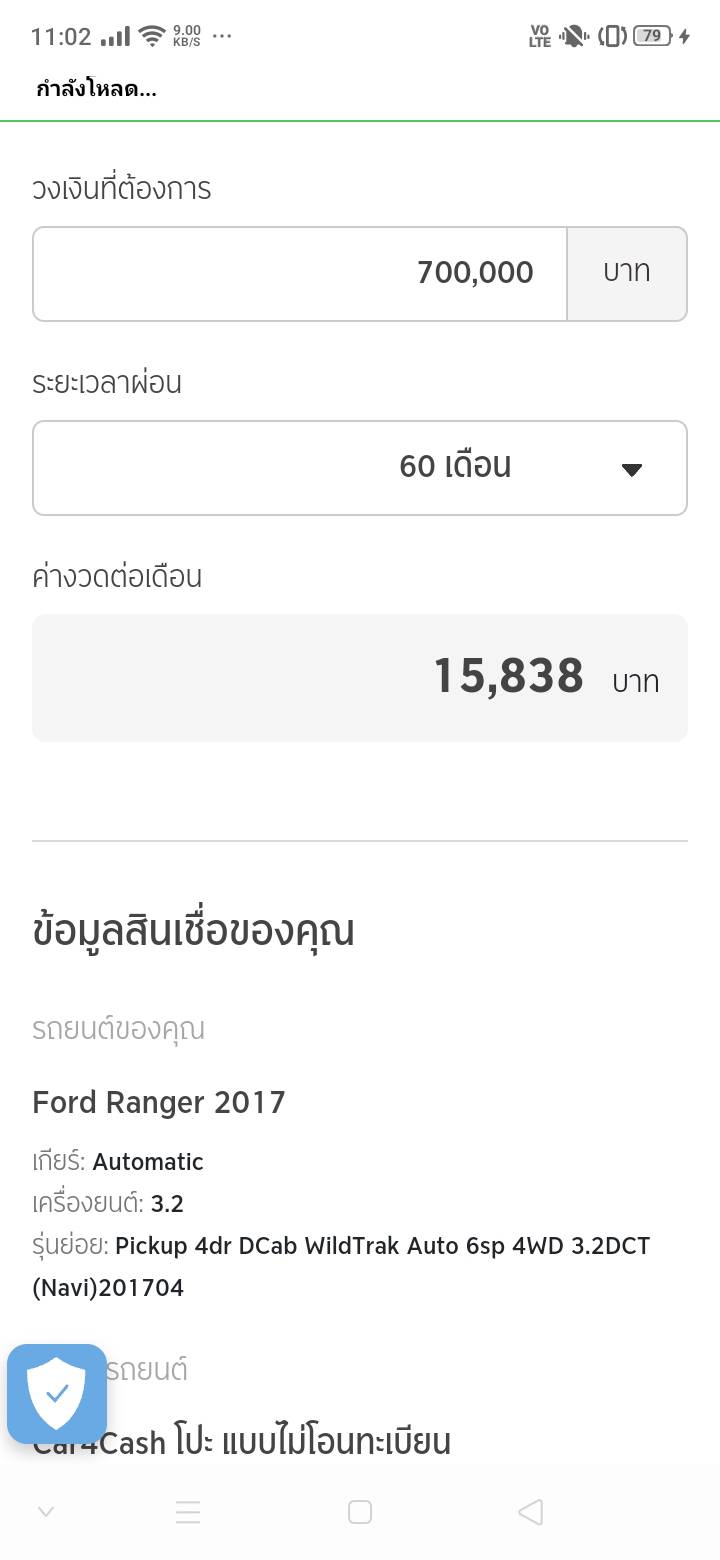Go back using the system back button
720x1560 pixels.
pos(531,1512)
